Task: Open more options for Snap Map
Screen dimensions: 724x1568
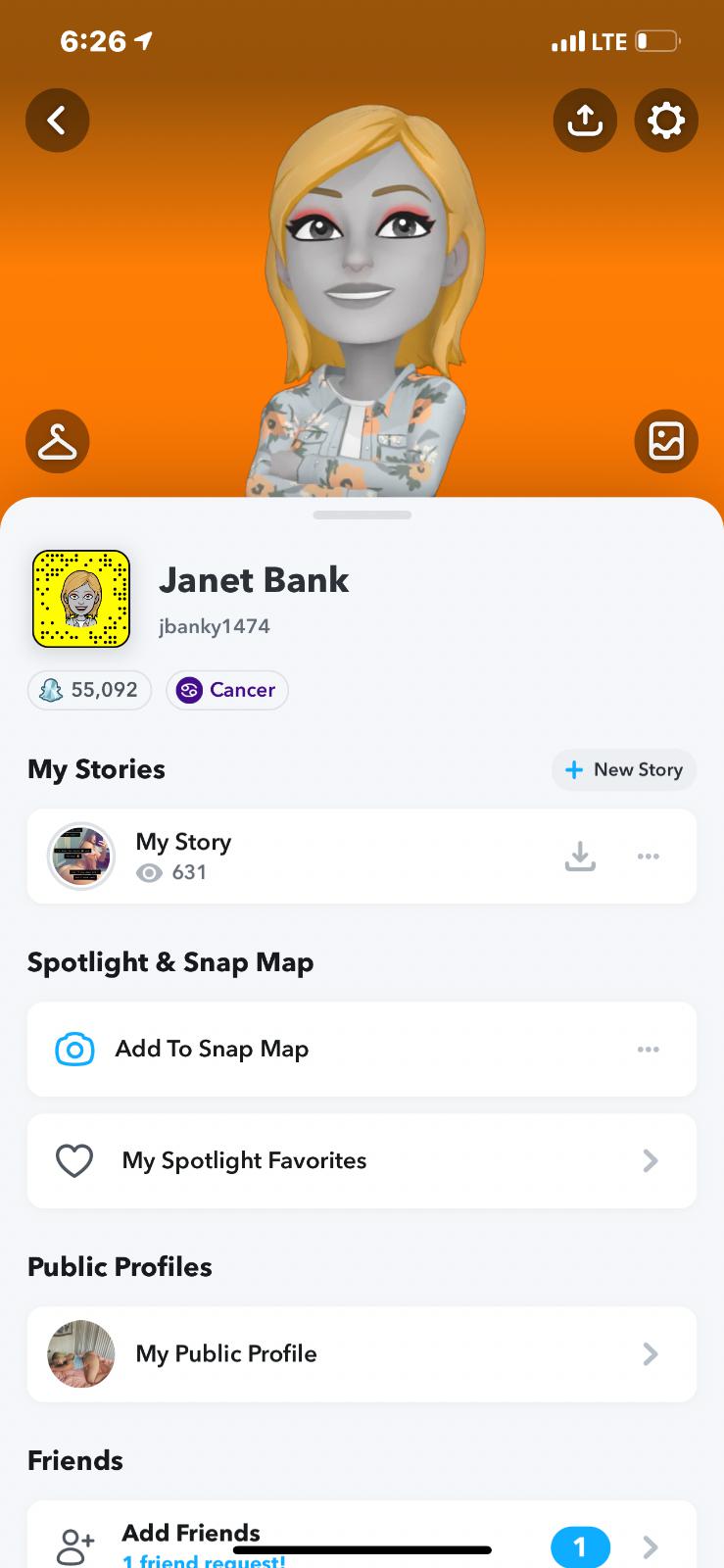Action: (648, 1049)
